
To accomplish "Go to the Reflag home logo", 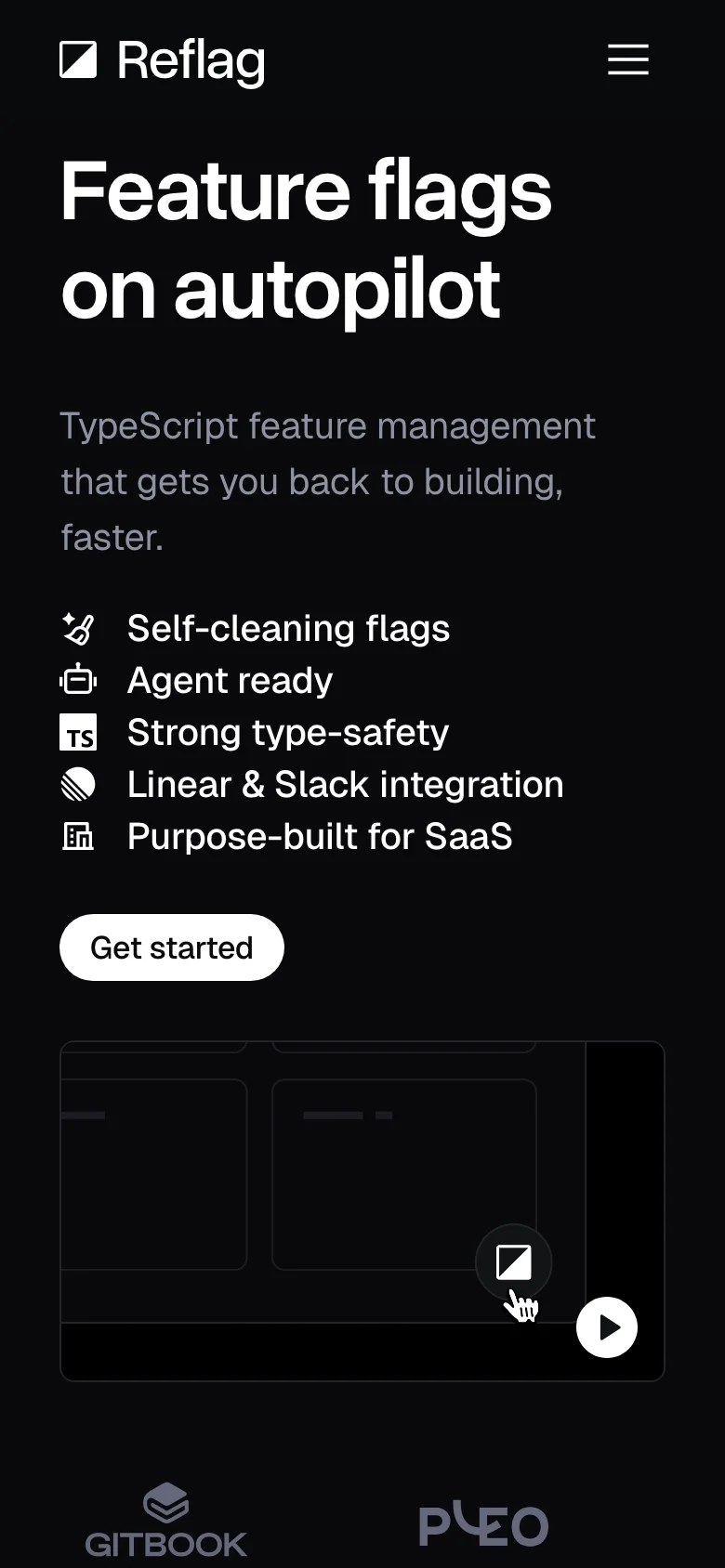I will [163, 61].
